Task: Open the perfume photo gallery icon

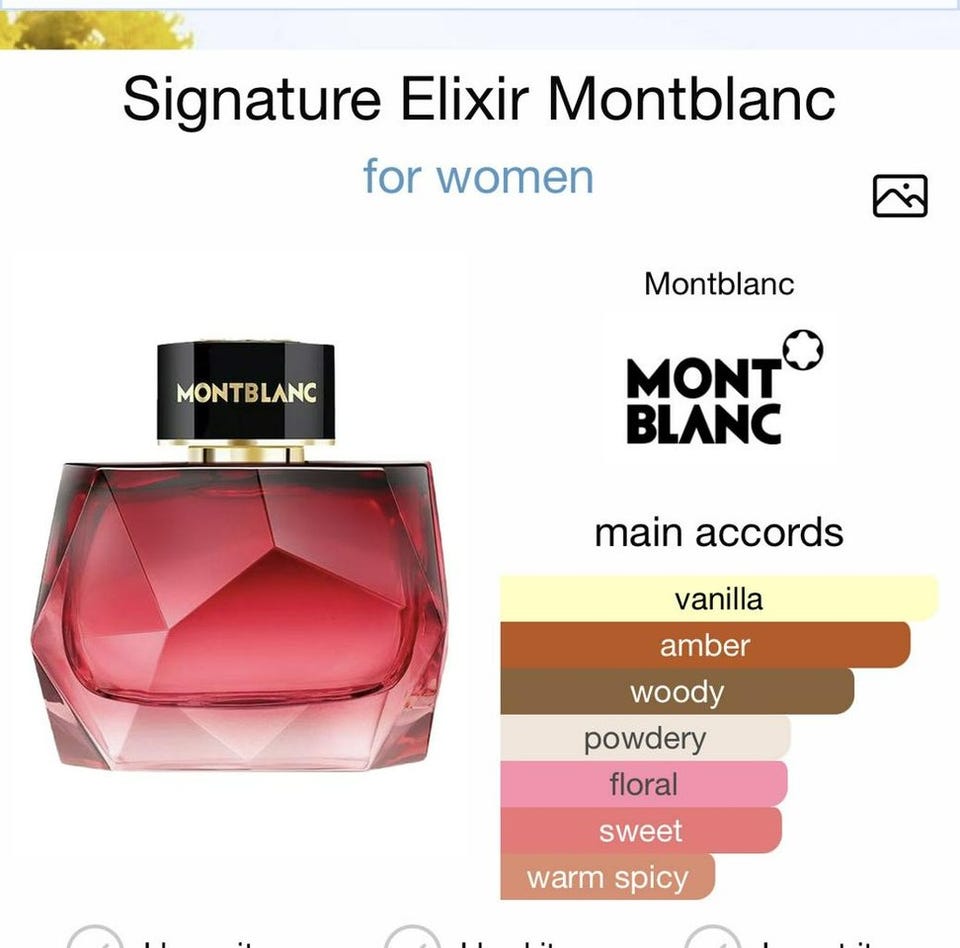Action: [899, 196]
